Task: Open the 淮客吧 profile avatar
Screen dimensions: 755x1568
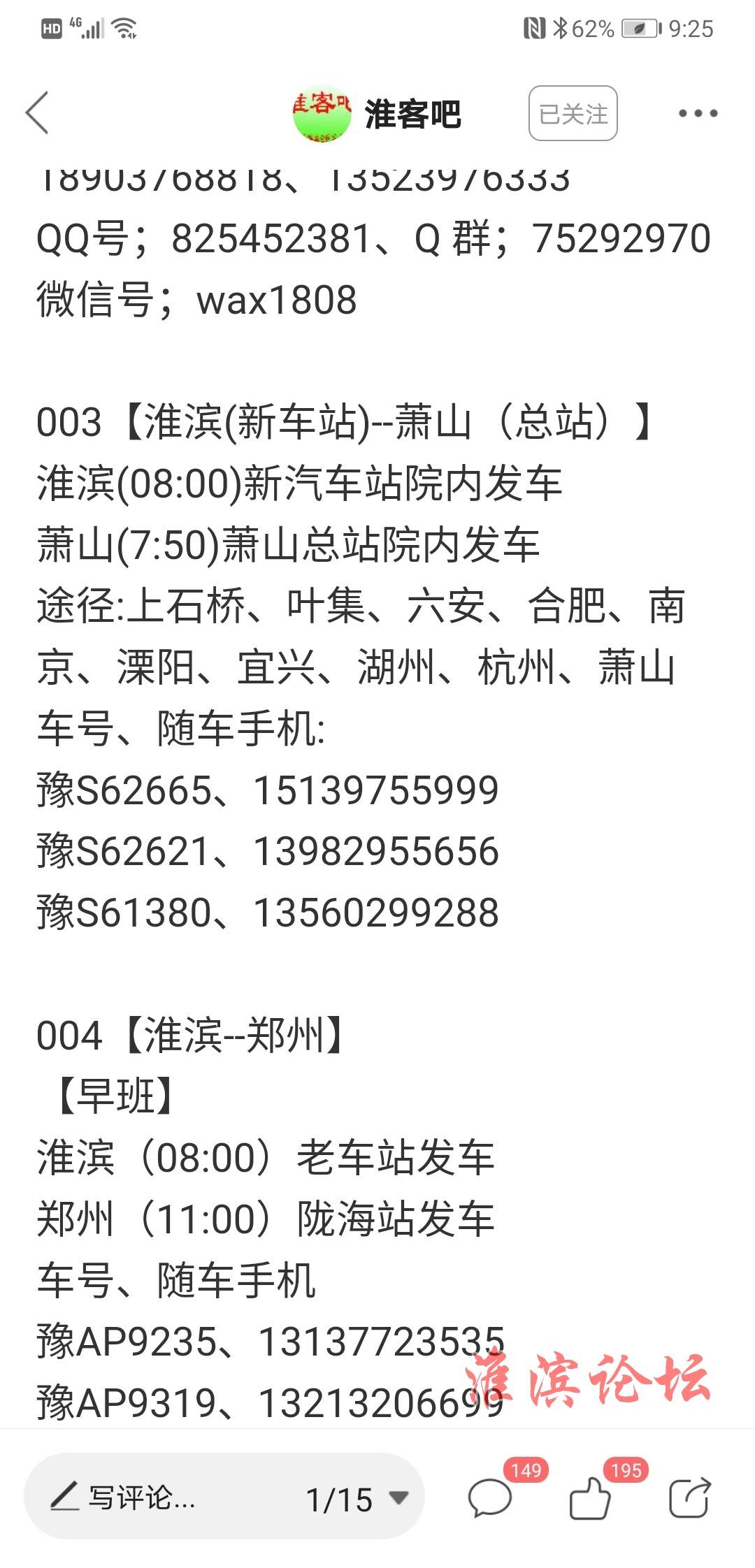Action: pyautogui.click(x=322, y=113)
